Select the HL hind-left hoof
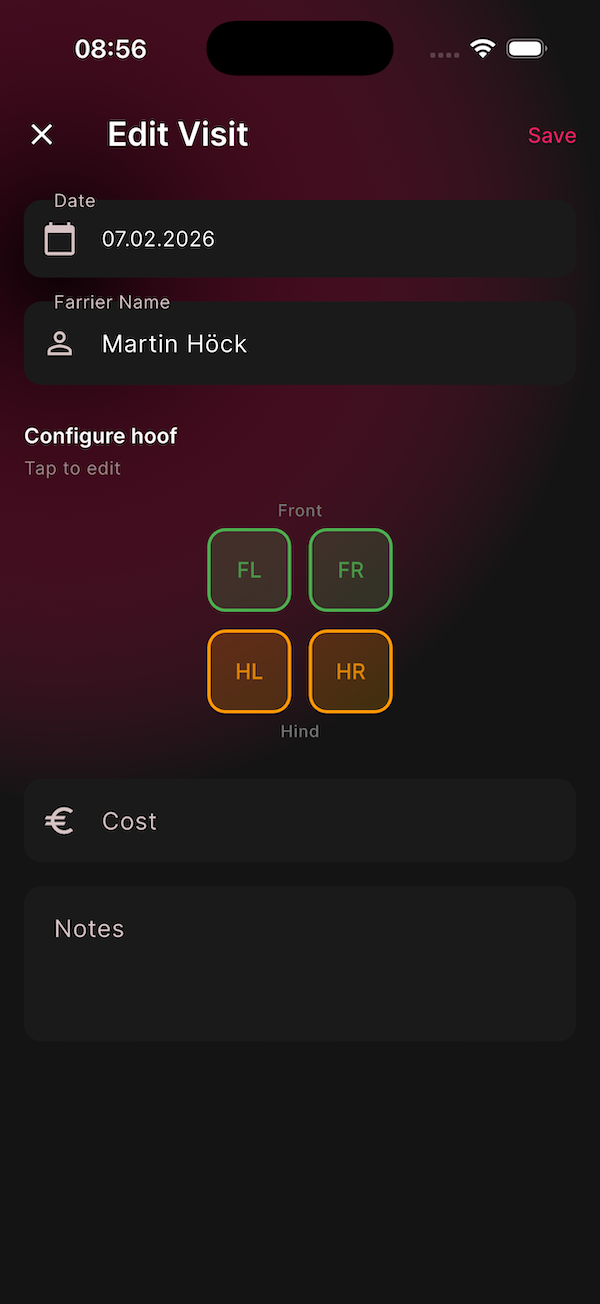This screenshot has height=1304, width=600. tap(249, 671)
